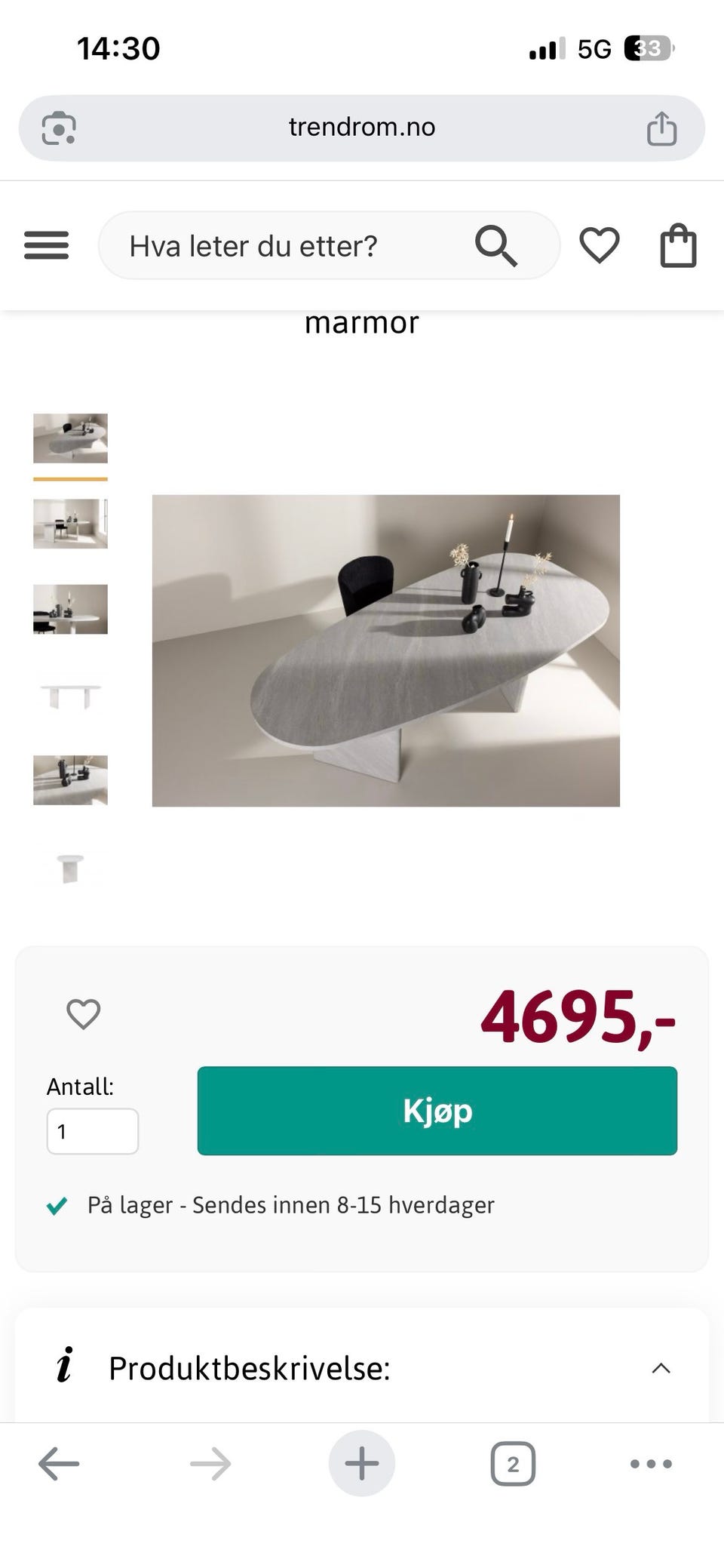Screen dimensions: 724x1568
Task: Open the browser options ellipsis menu
Action: tap(649, 1462)
